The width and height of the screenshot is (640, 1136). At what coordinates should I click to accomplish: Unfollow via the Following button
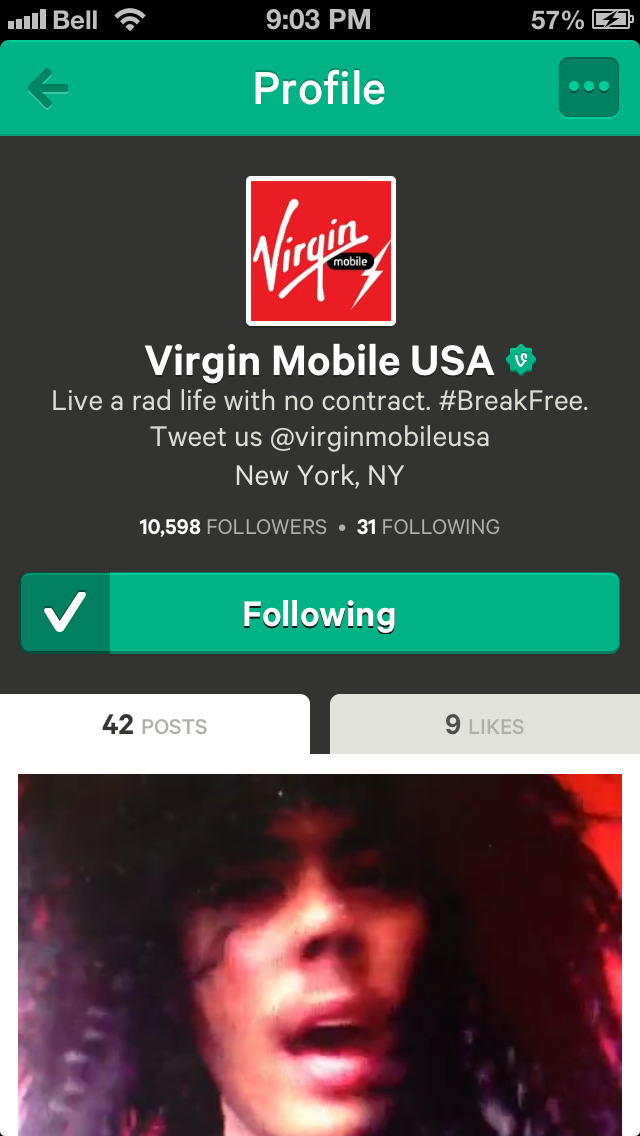tap(320, 613)
